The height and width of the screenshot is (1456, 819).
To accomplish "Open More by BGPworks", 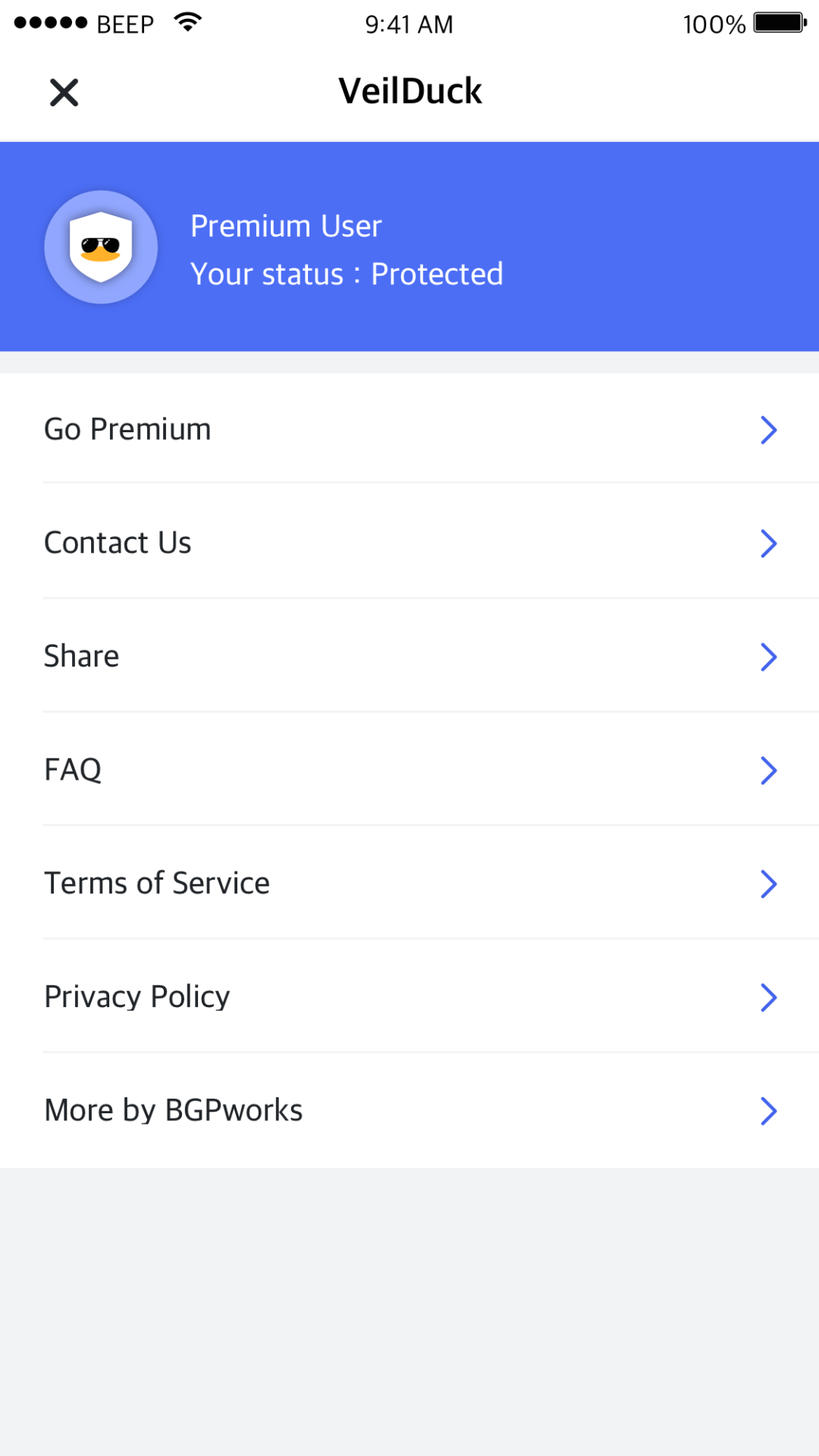I will point(409,1110).
